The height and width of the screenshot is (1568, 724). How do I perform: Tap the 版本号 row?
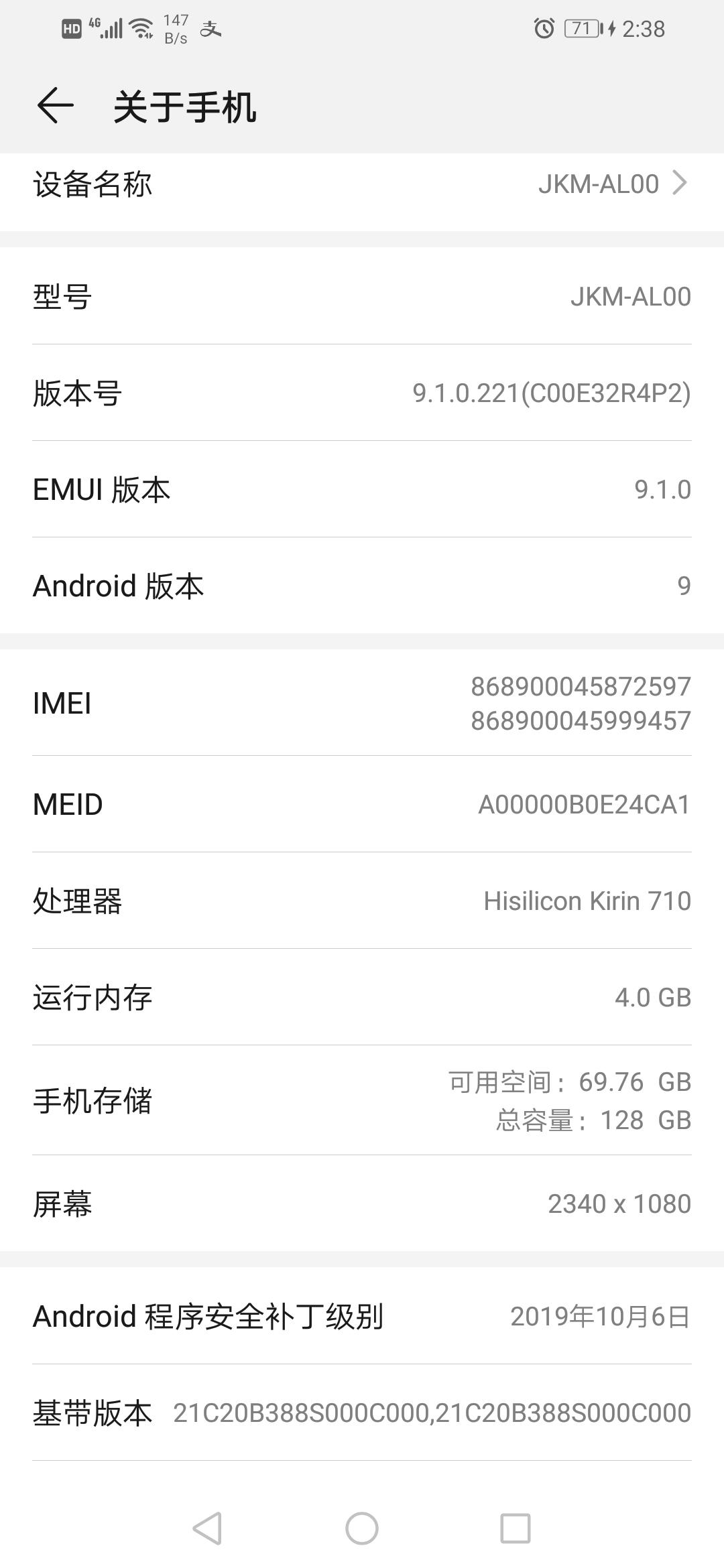362,393
